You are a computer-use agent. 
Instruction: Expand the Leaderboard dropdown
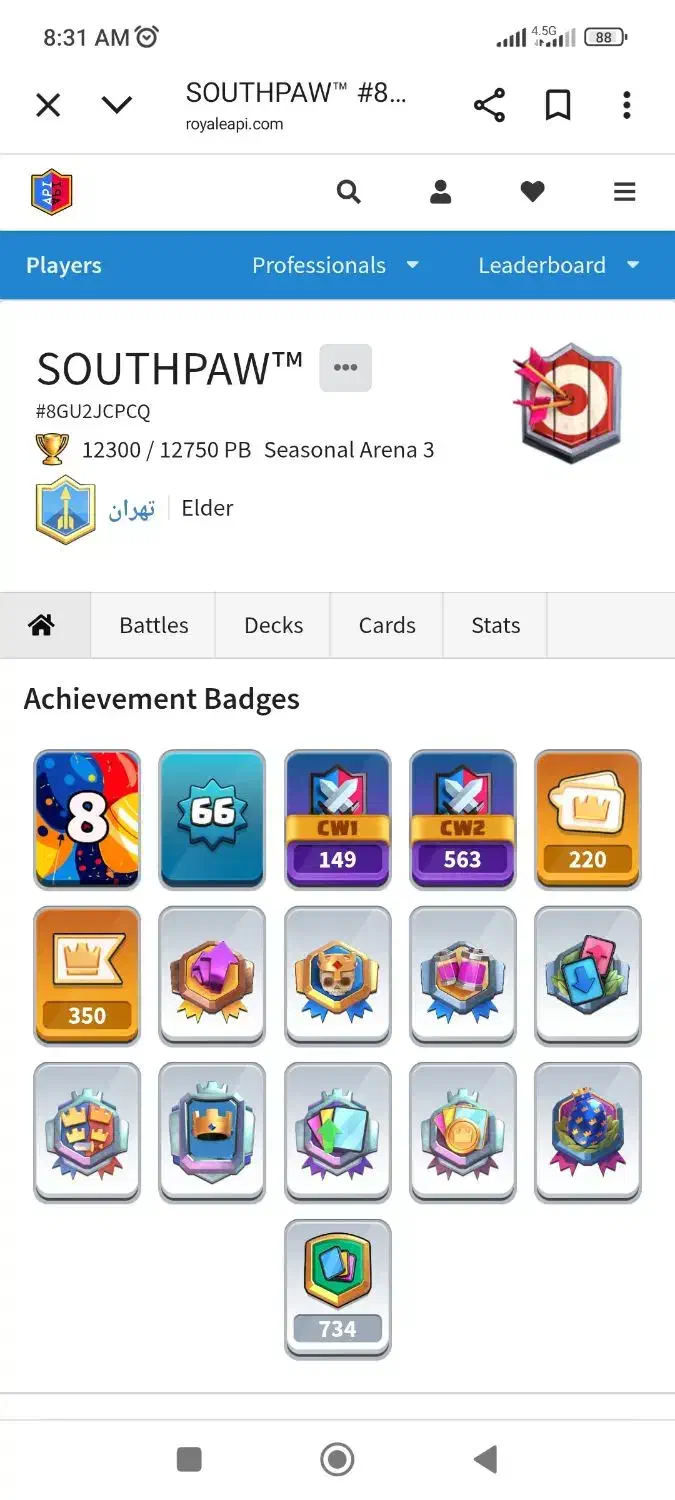pos(558,265)
